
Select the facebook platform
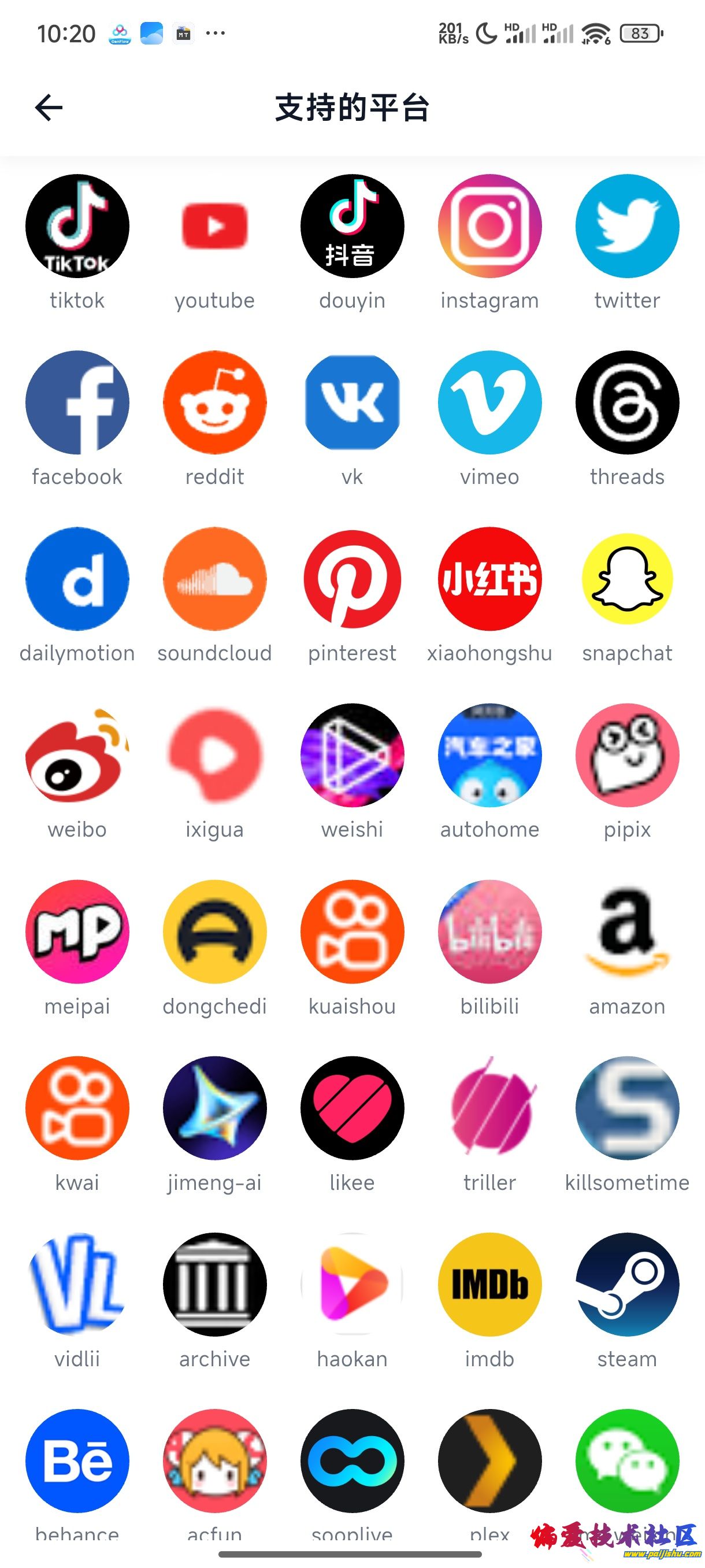point(77,402)
